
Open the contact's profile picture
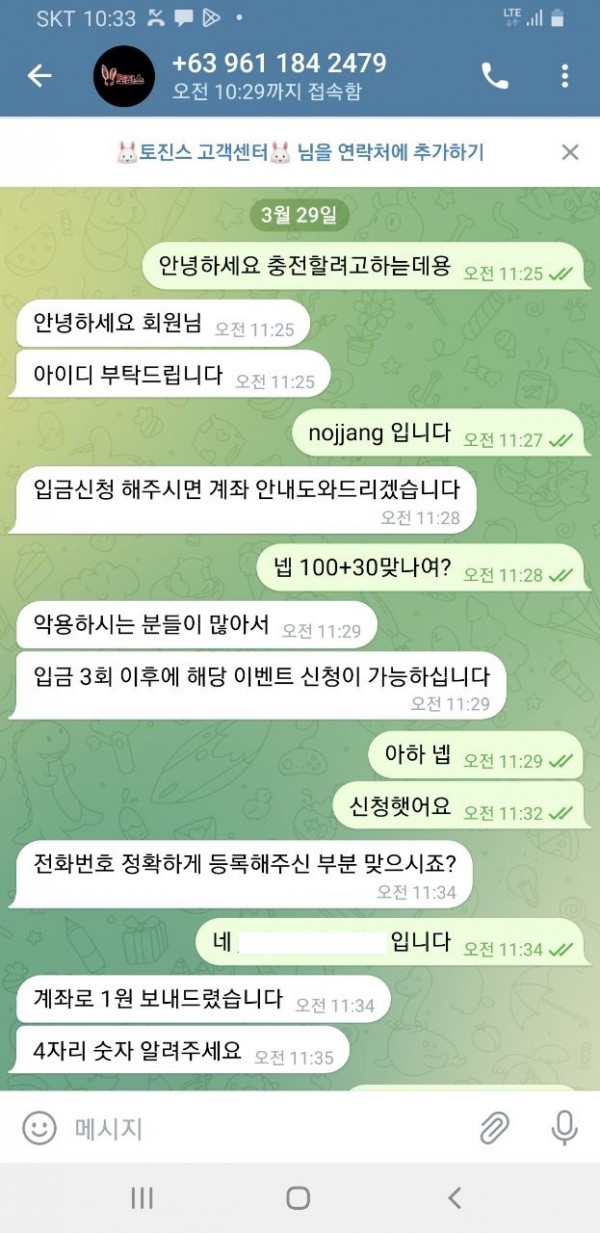click(124, 76)
